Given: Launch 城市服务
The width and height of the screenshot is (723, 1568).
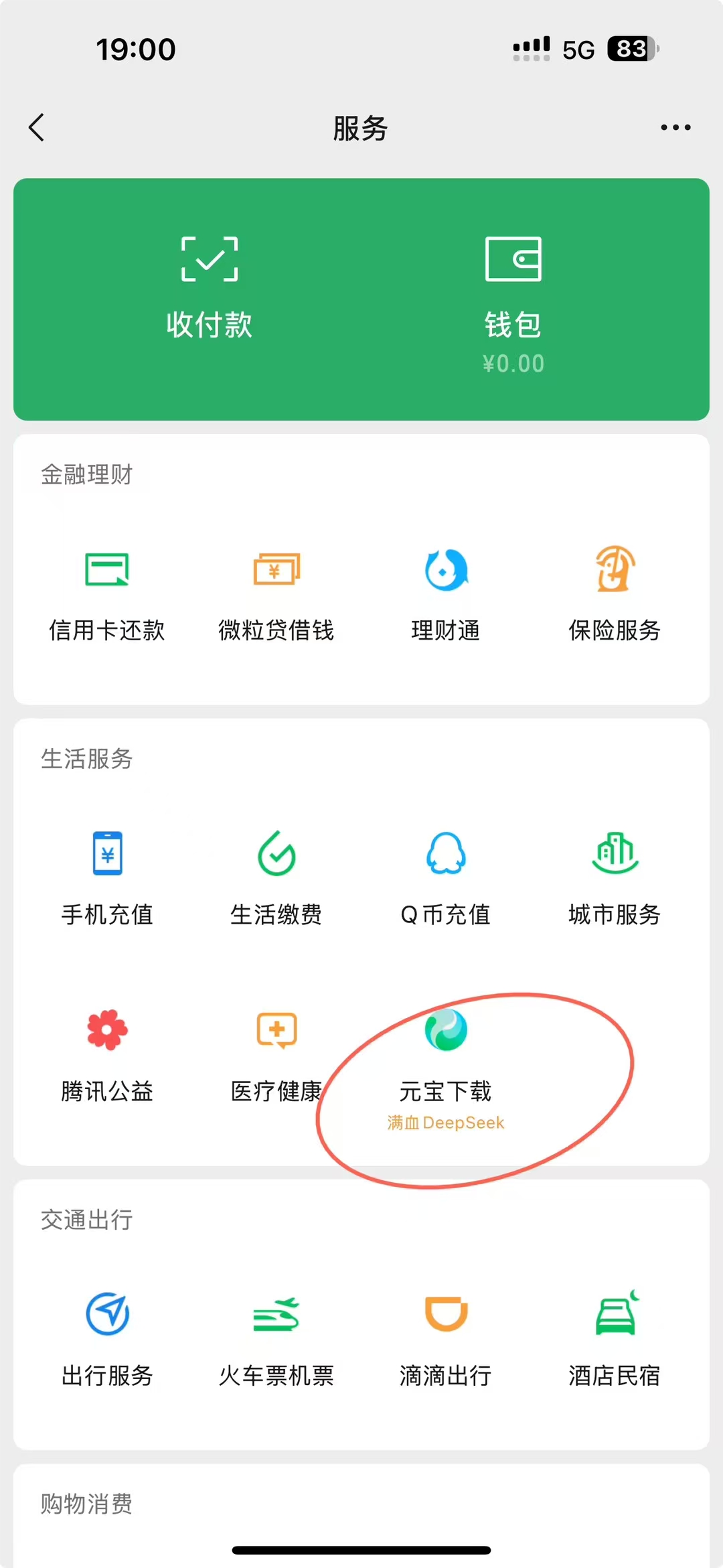Looking at the screenshot, I should click(615, 878).
